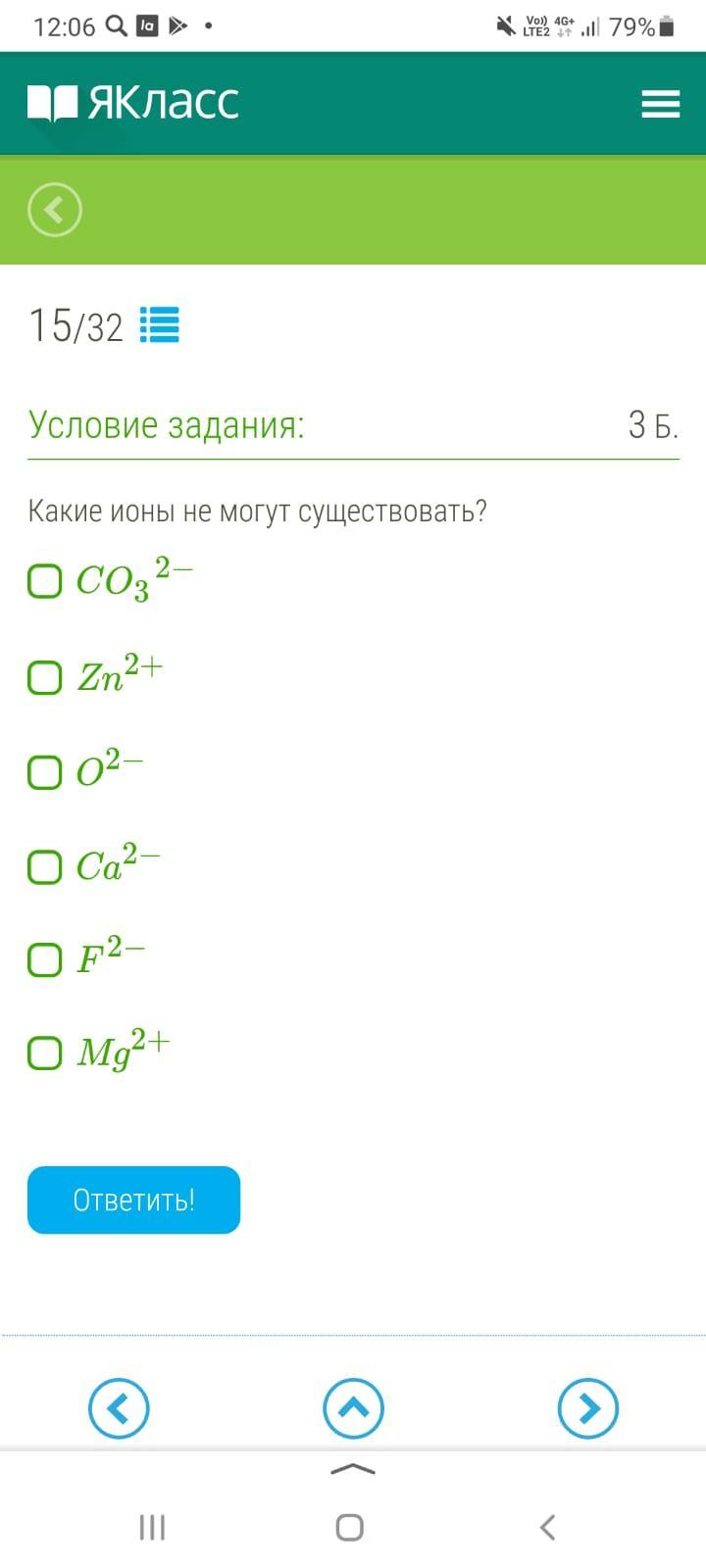Image resolution: width=706 pixels, height=1568 pixels.
Task: Mark the Ca 2− ion option
Action: tap(45, 866)
